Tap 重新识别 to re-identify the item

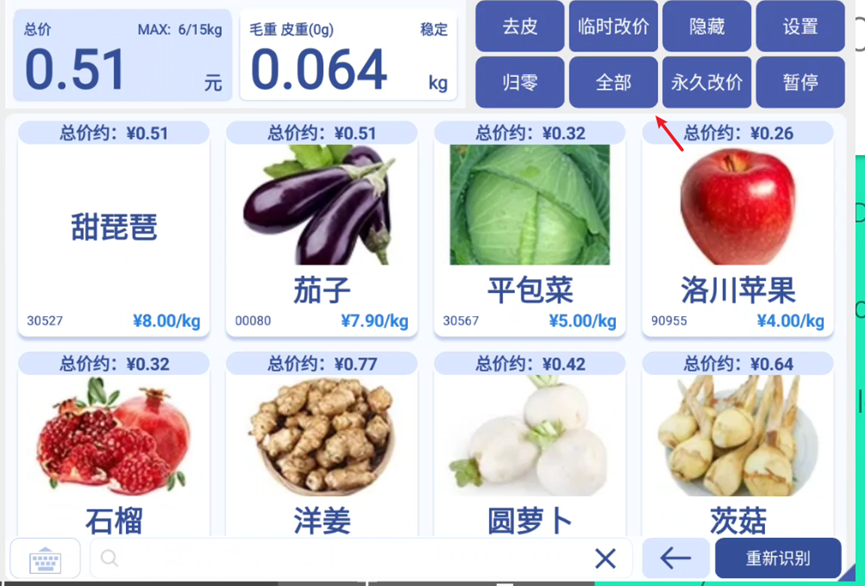coord(778,559)
